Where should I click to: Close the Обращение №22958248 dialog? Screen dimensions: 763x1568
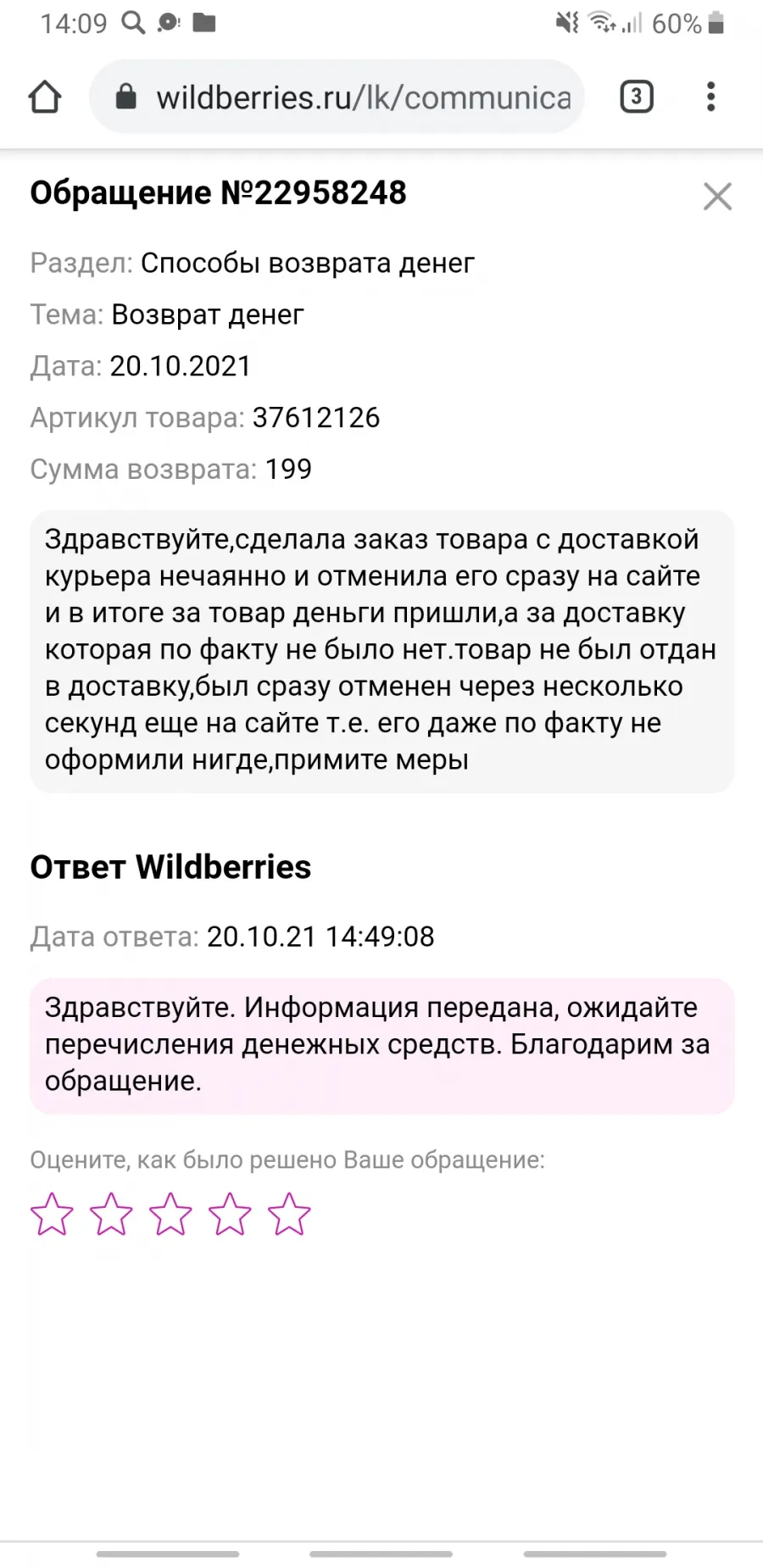[x=717, y=197]
